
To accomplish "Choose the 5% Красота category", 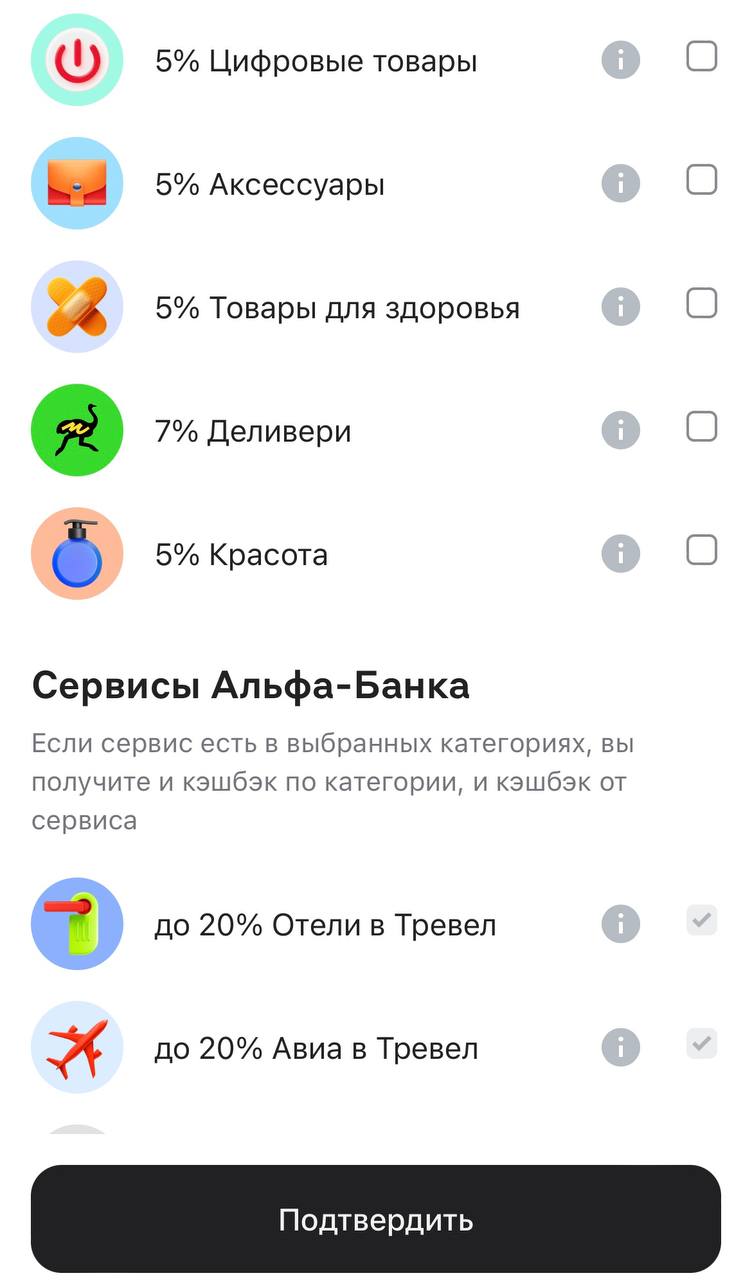I will click(x=702, y=550).
